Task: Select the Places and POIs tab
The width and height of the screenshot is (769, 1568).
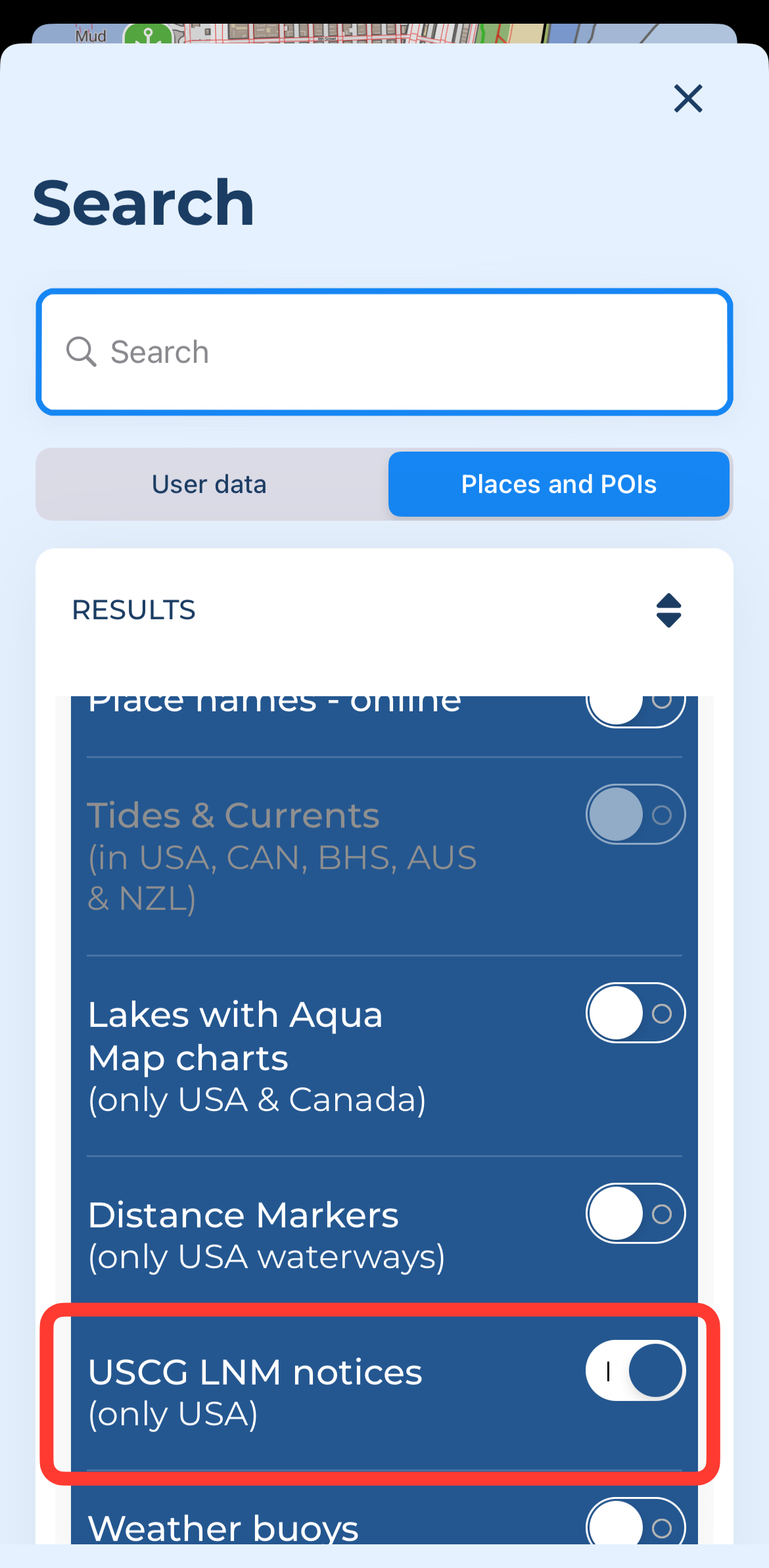Action: click(x=559, y=485)
